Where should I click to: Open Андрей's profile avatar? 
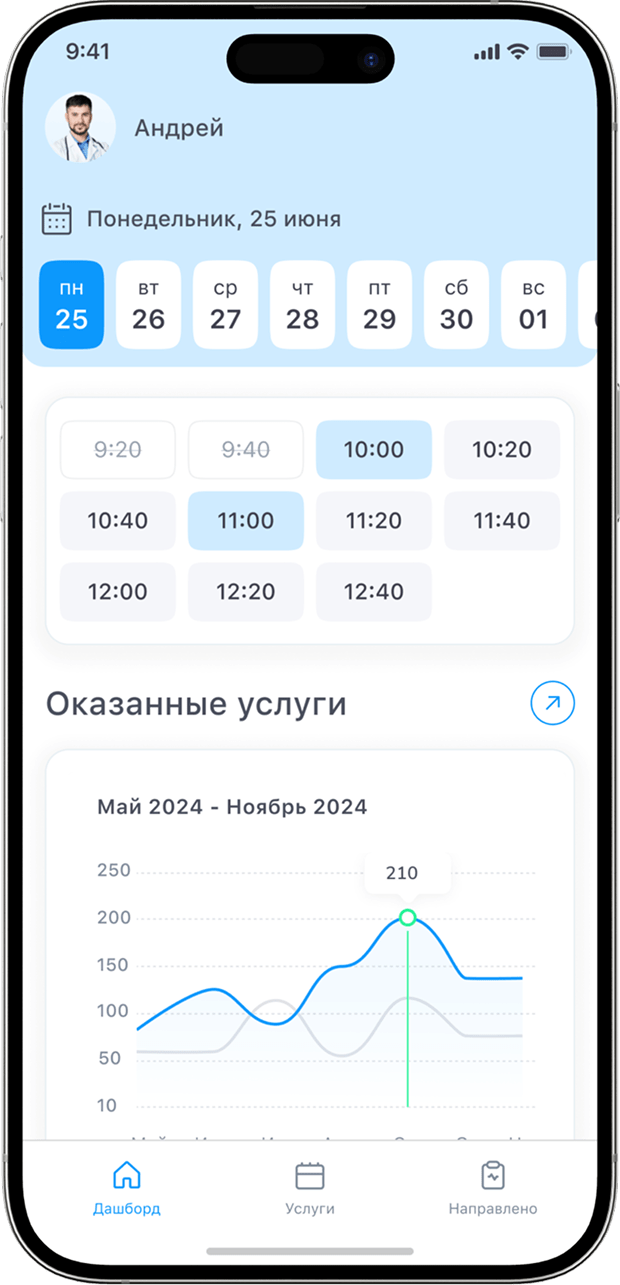tap(80, 128)
